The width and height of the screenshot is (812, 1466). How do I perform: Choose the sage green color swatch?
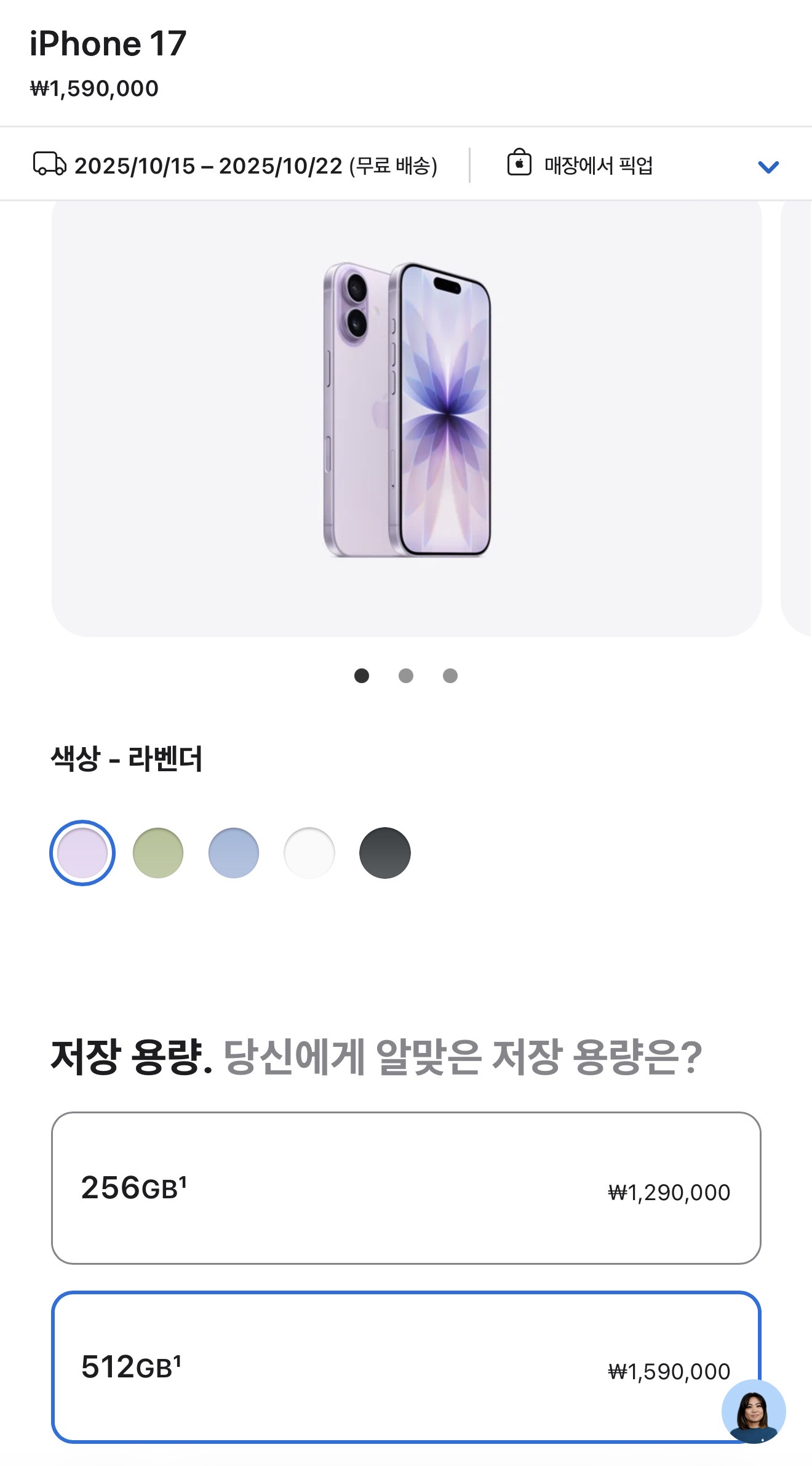click(x=158, y=853)
